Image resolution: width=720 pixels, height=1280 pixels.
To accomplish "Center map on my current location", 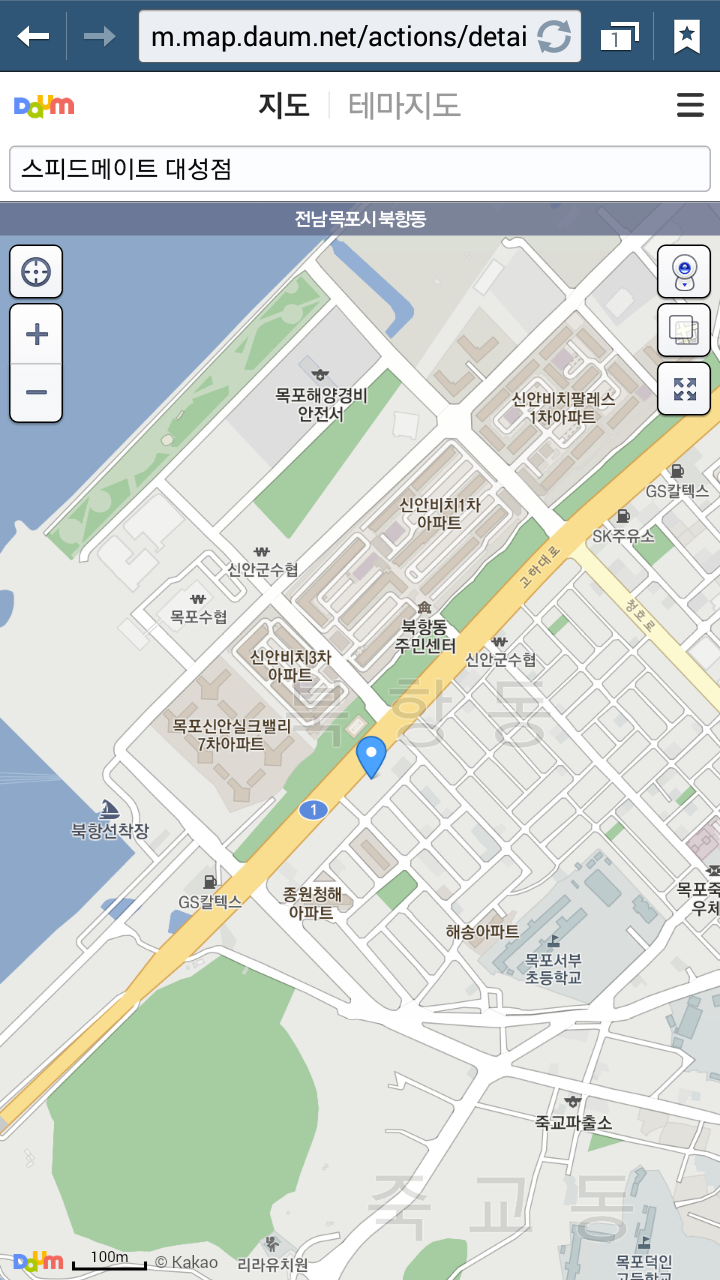I will [36, 272].
